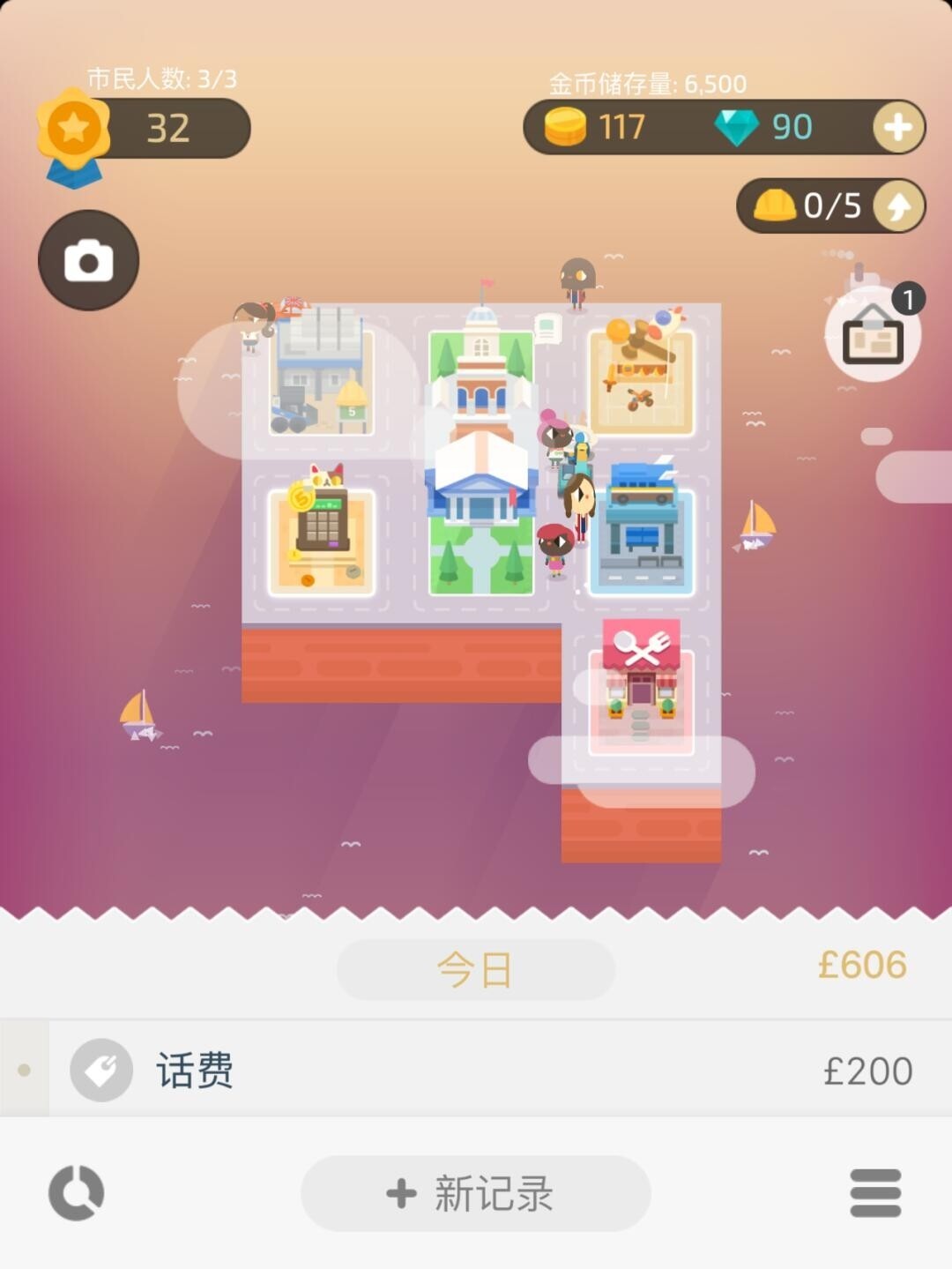Take a screenshot with the camera button
This screenshot has height=1269, width=952.
pyautogui.click(x=88, y=260)
